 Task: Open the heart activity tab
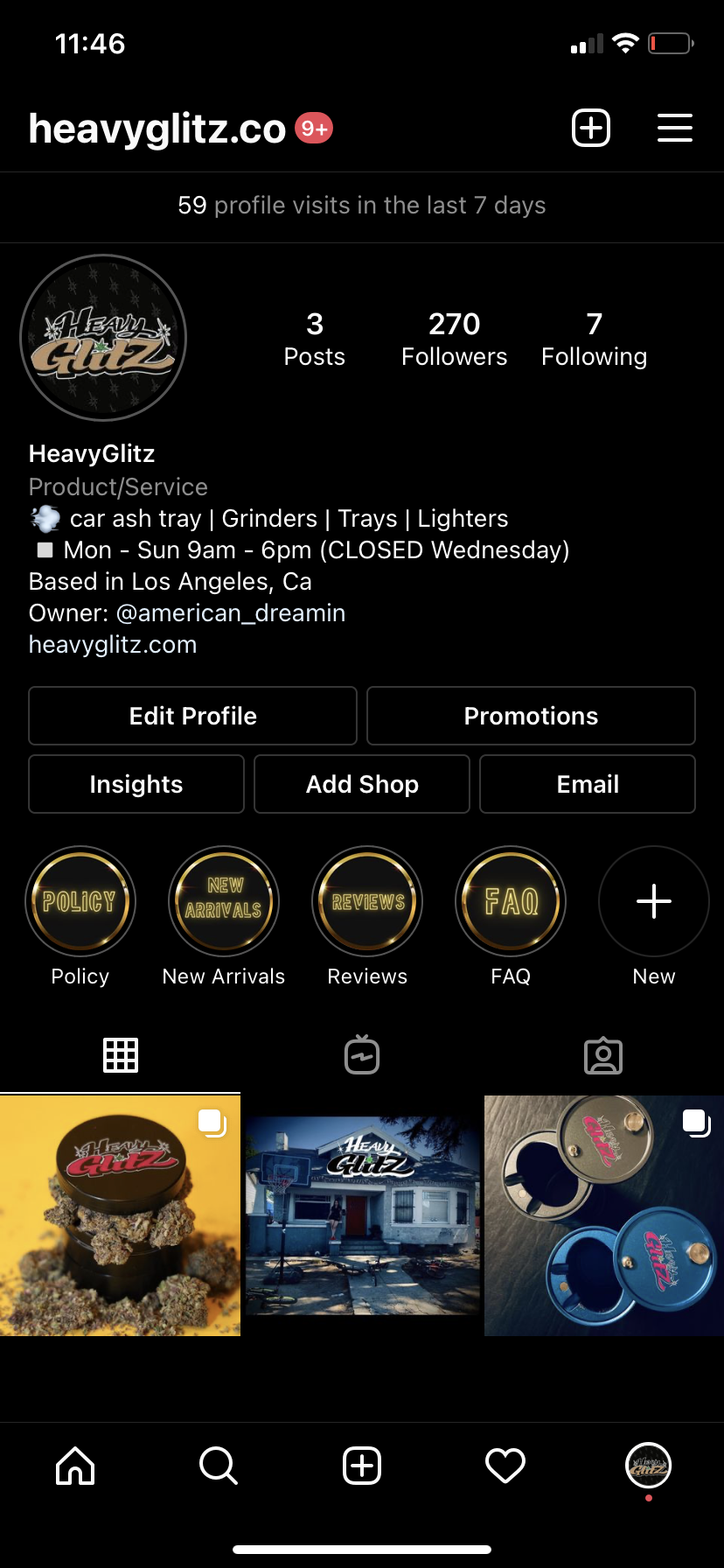click(x=505, y=1465)
